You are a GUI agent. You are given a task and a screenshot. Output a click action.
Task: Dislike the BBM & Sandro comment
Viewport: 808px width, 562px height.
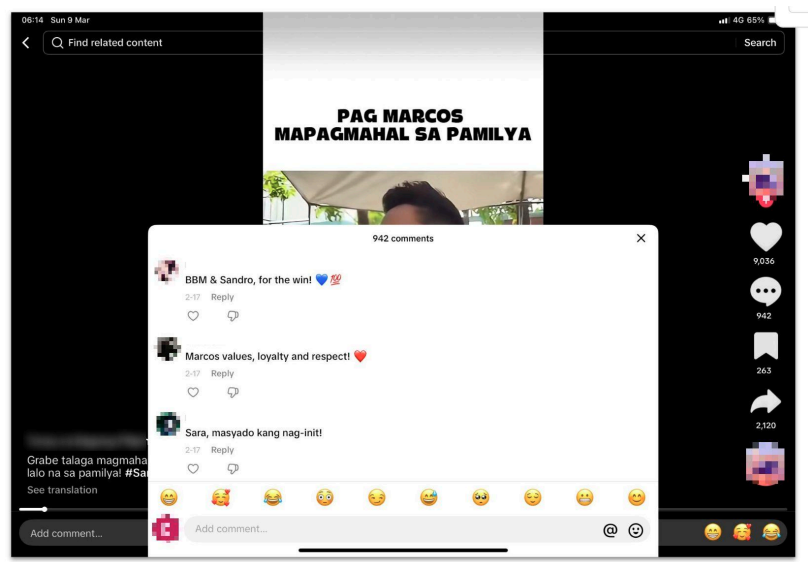[233, 316]
